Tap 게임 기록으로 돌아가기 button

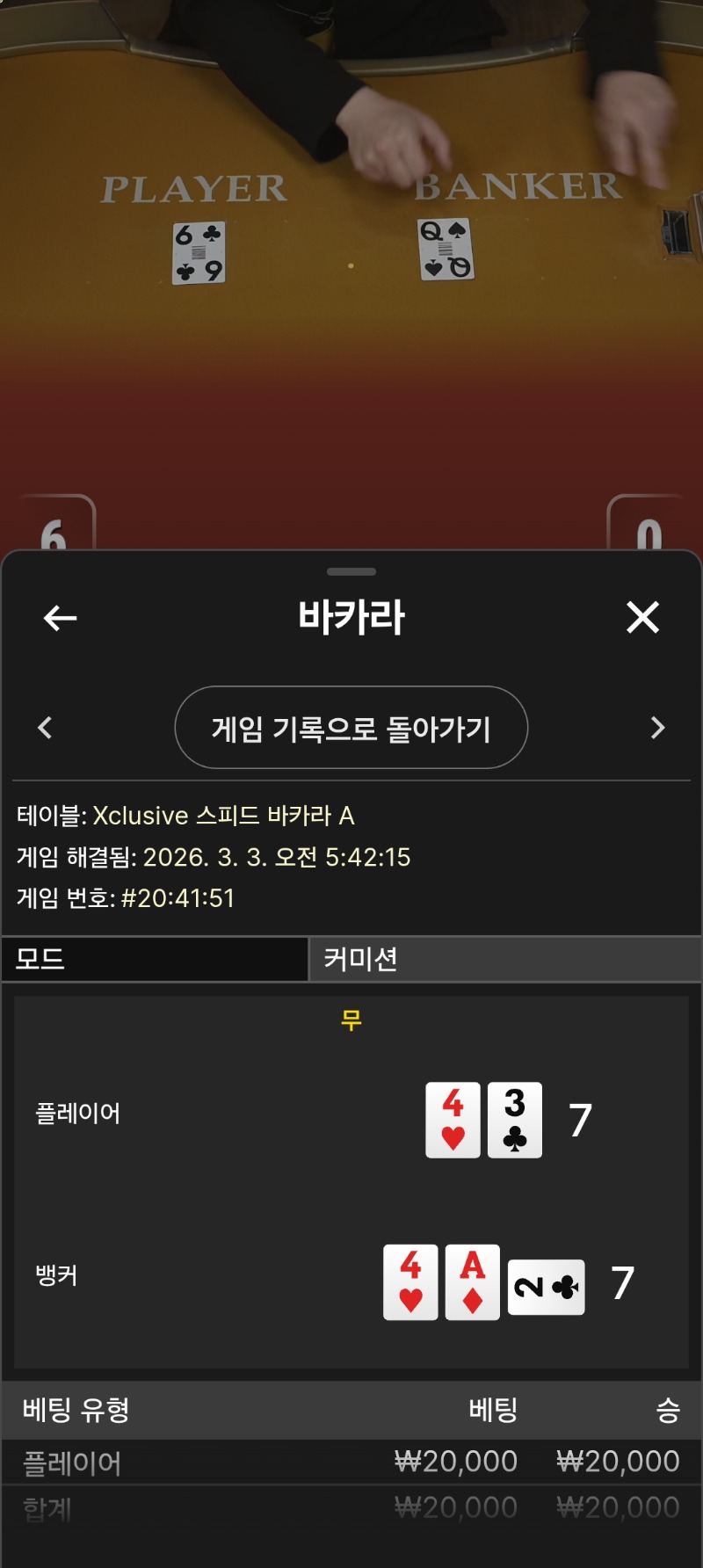[351, 728]
